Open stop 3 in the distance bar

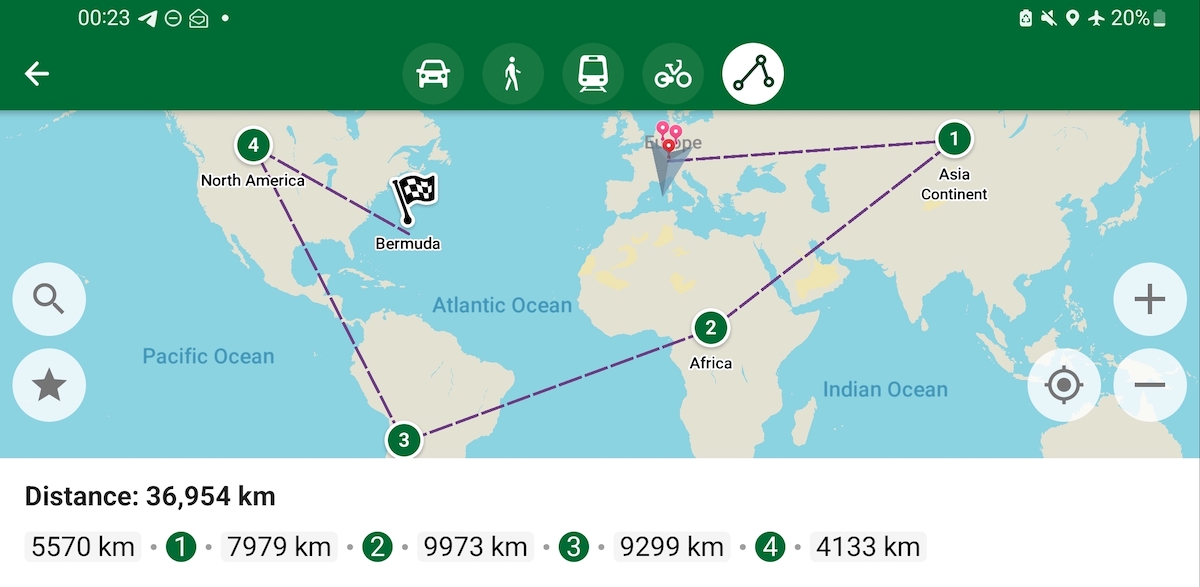tap(572, 547)
